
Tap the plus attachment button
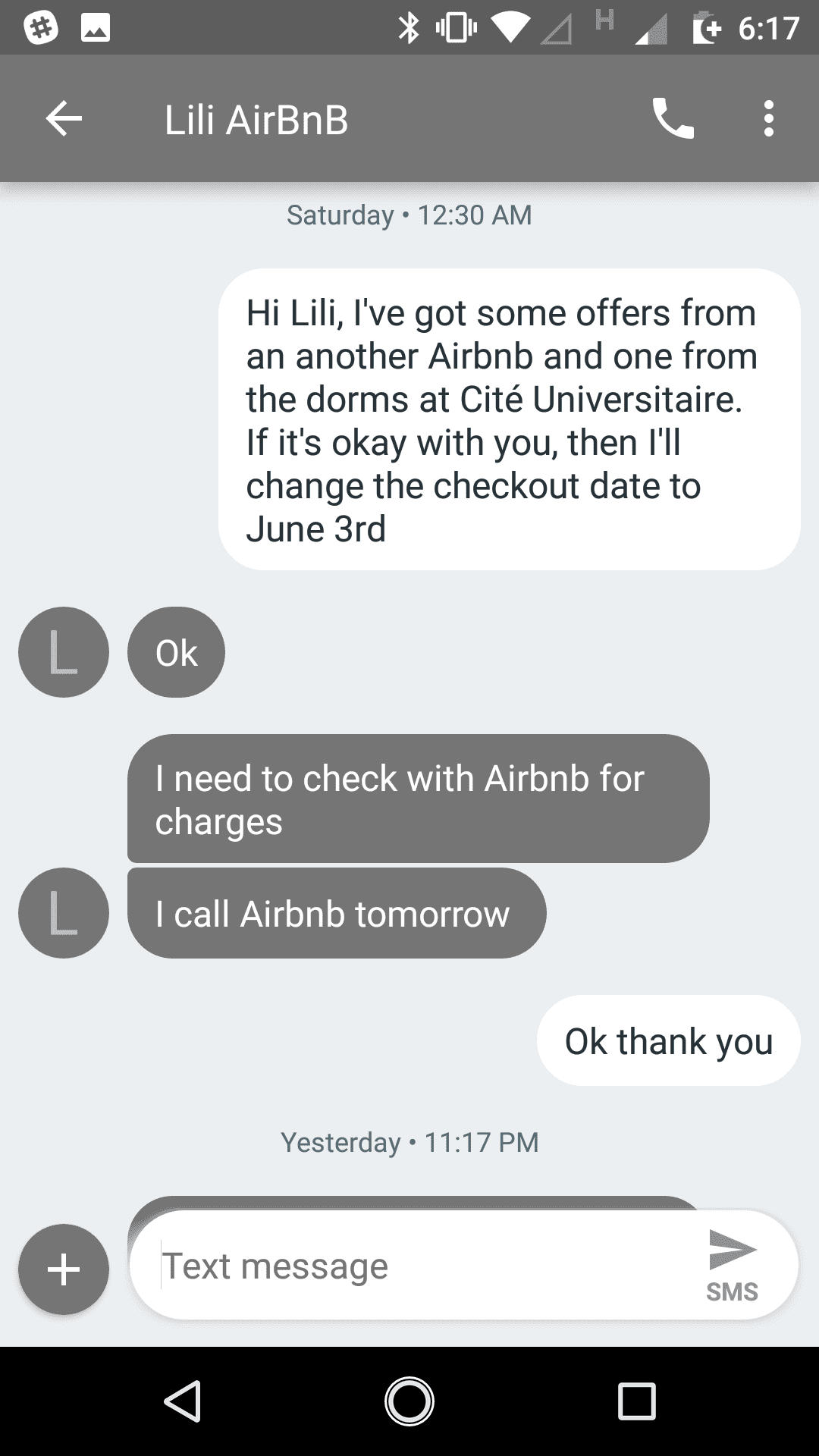[64, 1269]
